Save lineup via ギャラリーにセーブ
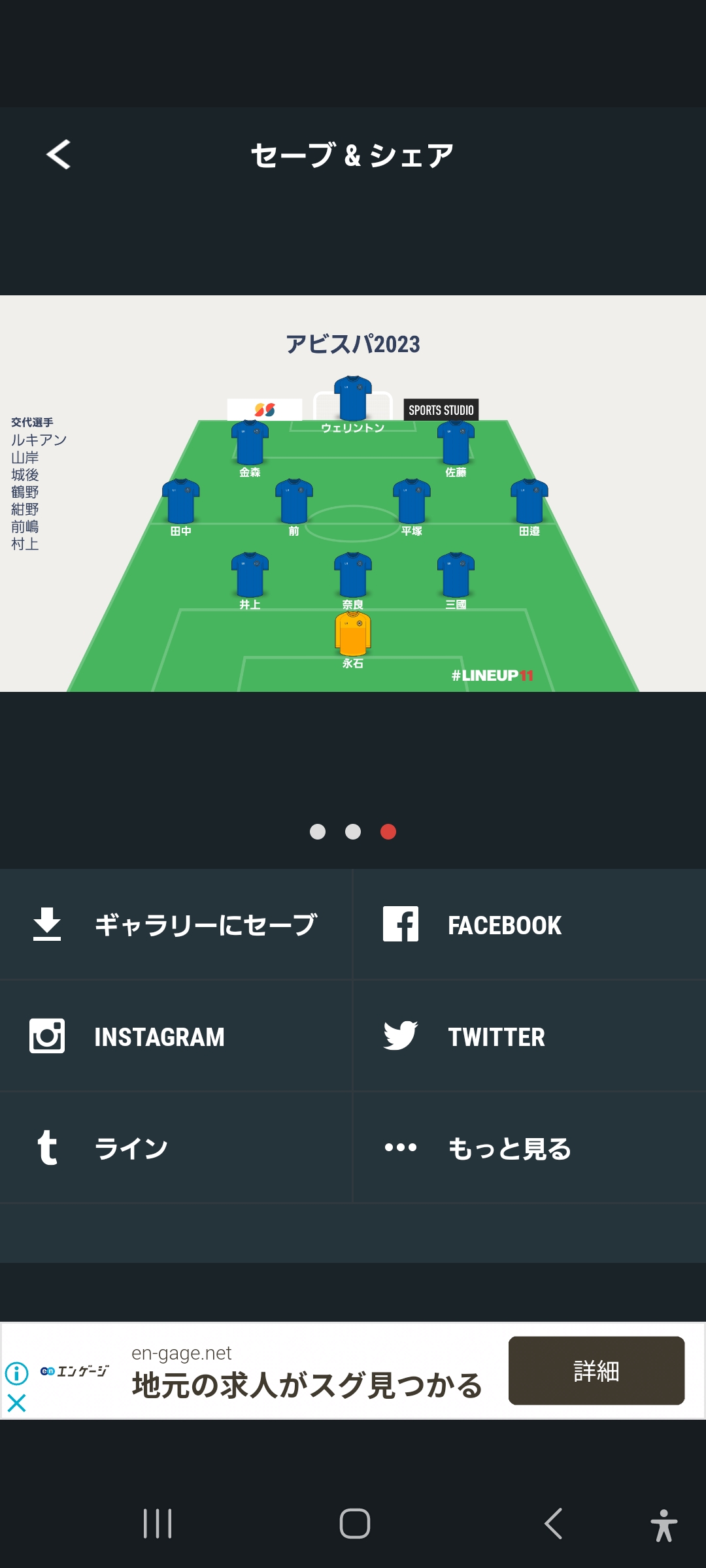 coord(176,924)
